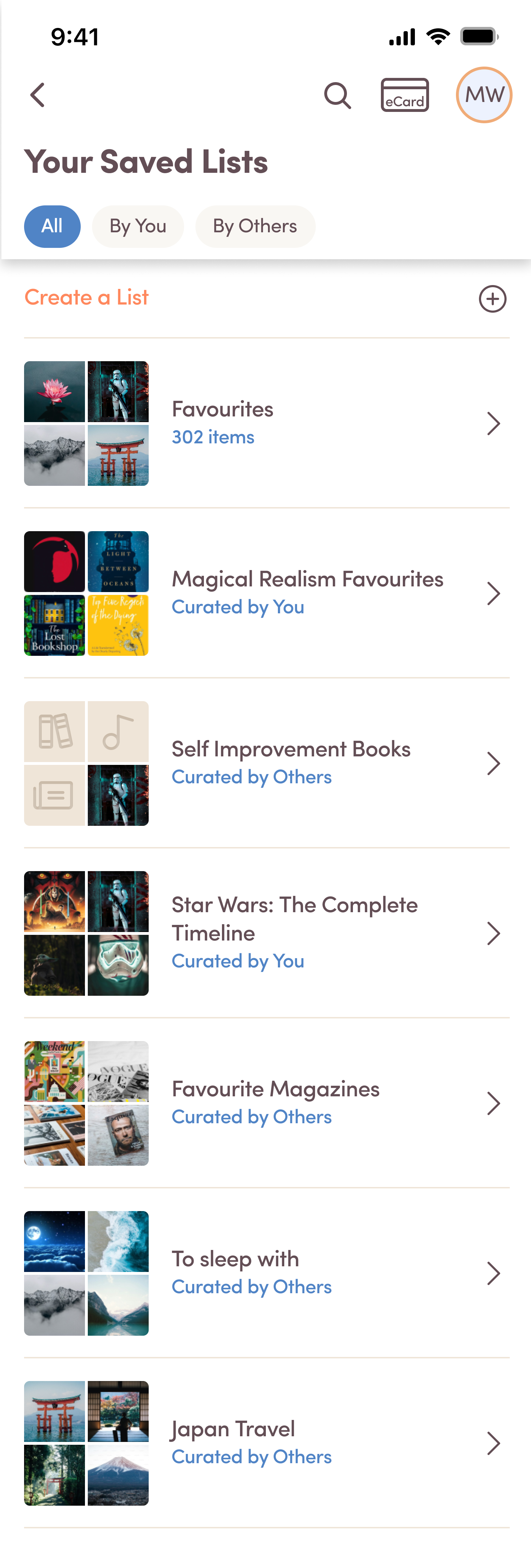531x1568 pixels.
Task: Switch to the By You filter
Action: 137,226
